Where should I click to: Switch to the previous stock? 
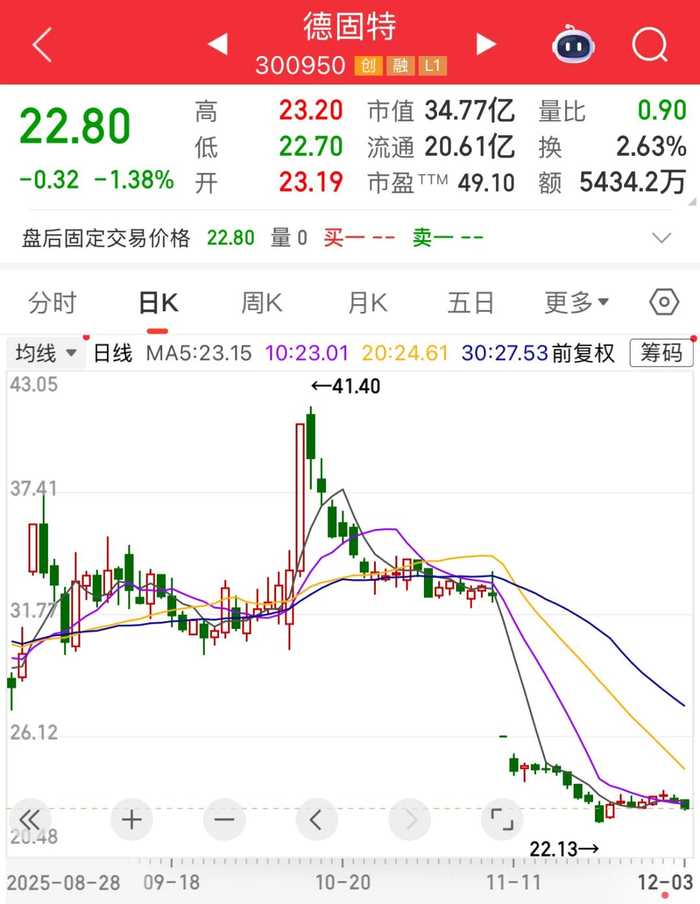click(x=217, y=44)
